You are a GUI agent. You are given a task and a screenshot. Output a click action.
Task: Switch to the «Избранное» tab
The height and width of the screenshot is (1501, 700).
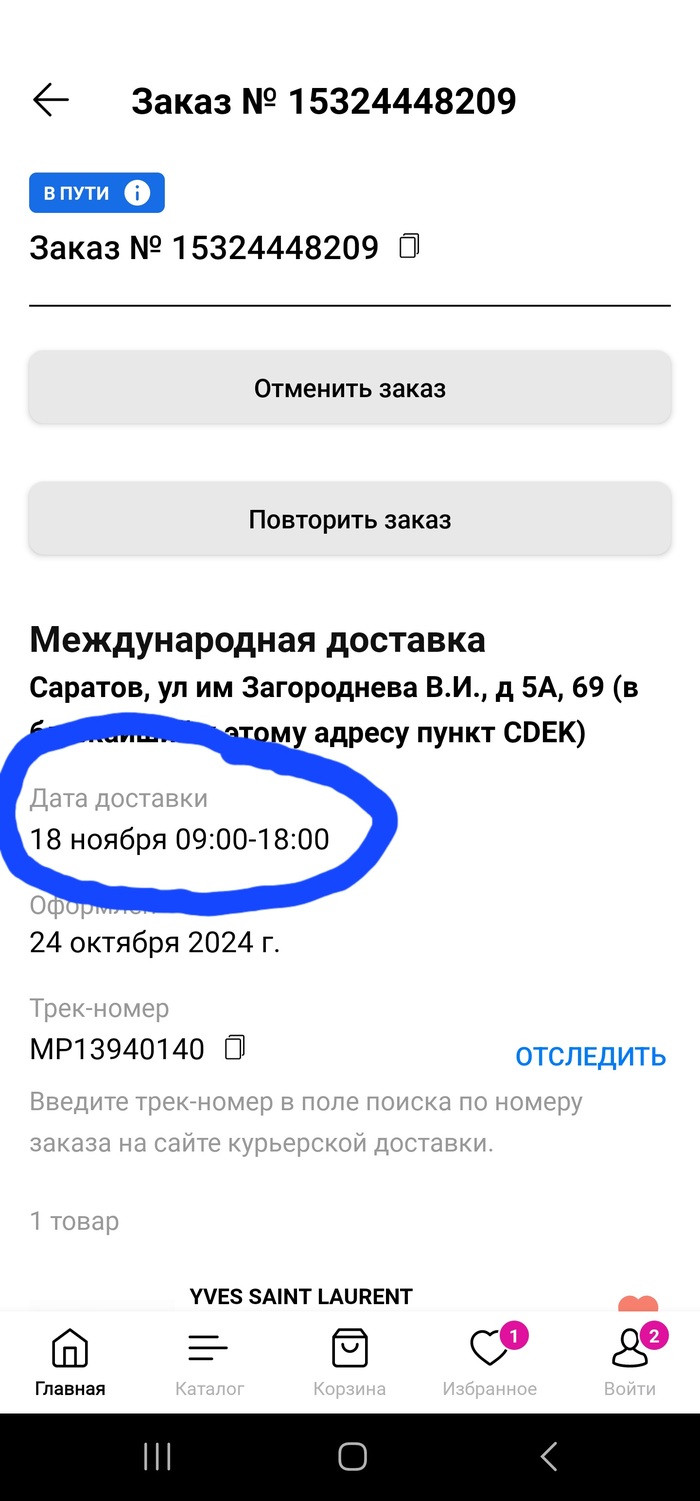tap(490, 1362)
